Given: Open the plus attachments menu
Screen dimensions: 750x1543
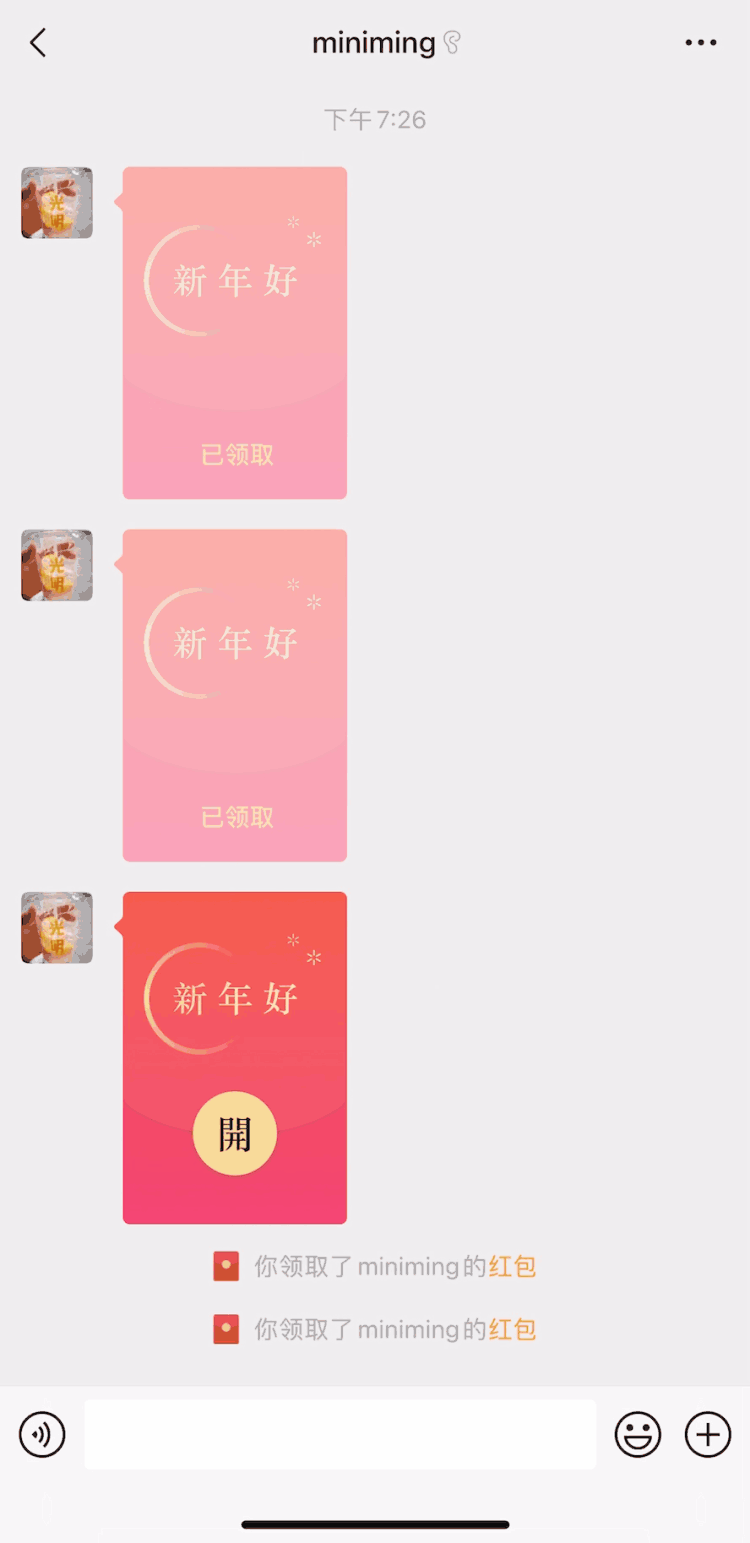Looking at the screenshot, I should point(707,1435).
